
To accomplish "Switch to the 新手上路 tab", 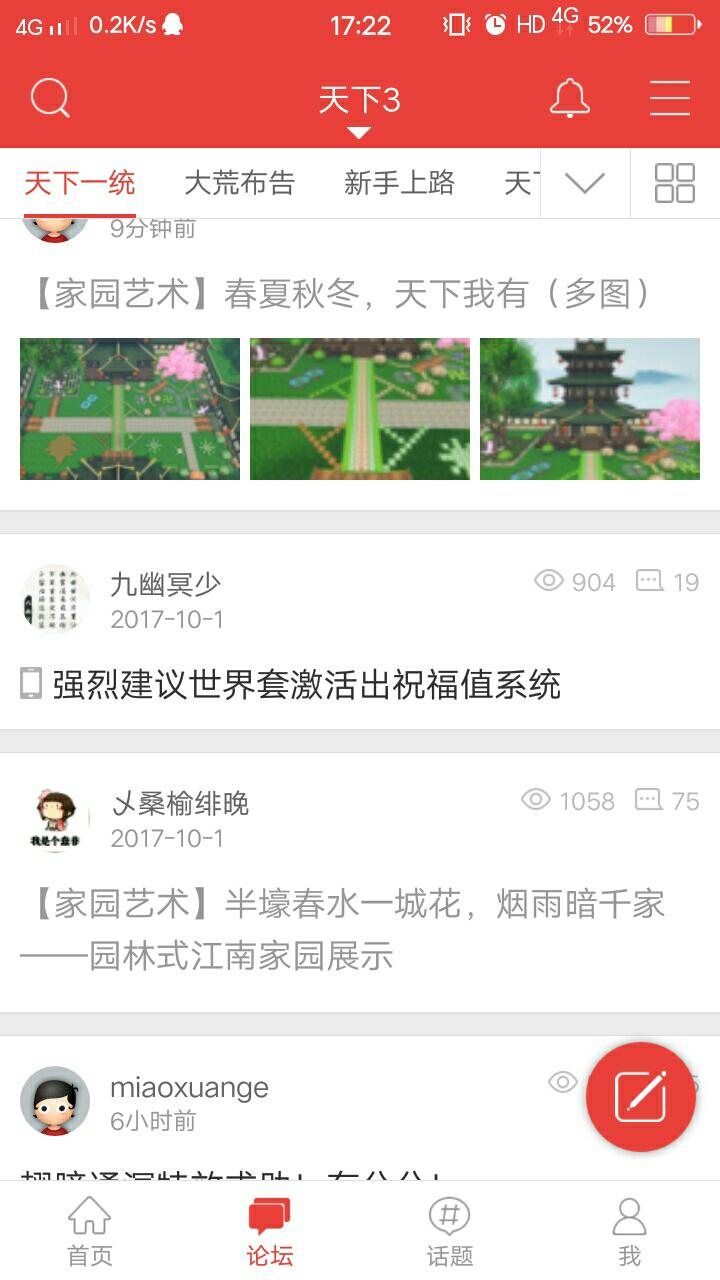I will [x=399, y=183].
